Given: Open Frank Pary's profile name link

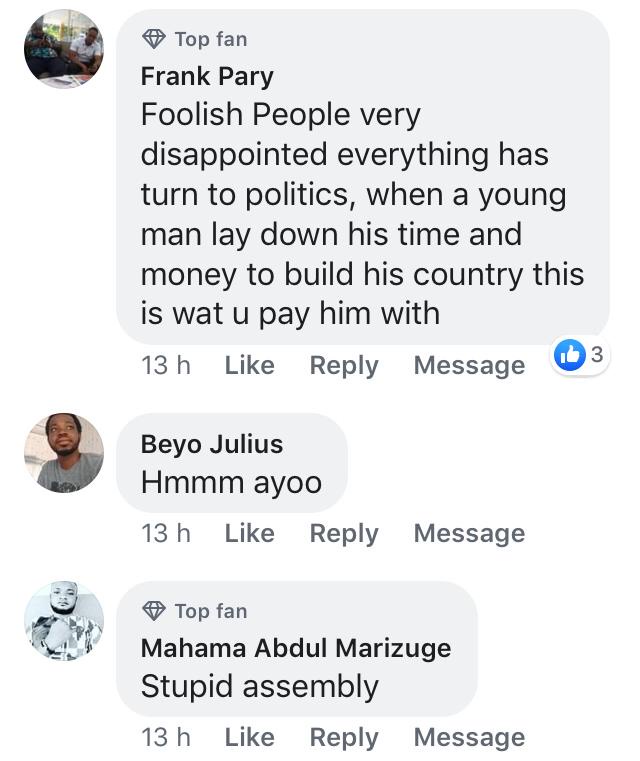Looking at the screenshot, I should (207, 76).
